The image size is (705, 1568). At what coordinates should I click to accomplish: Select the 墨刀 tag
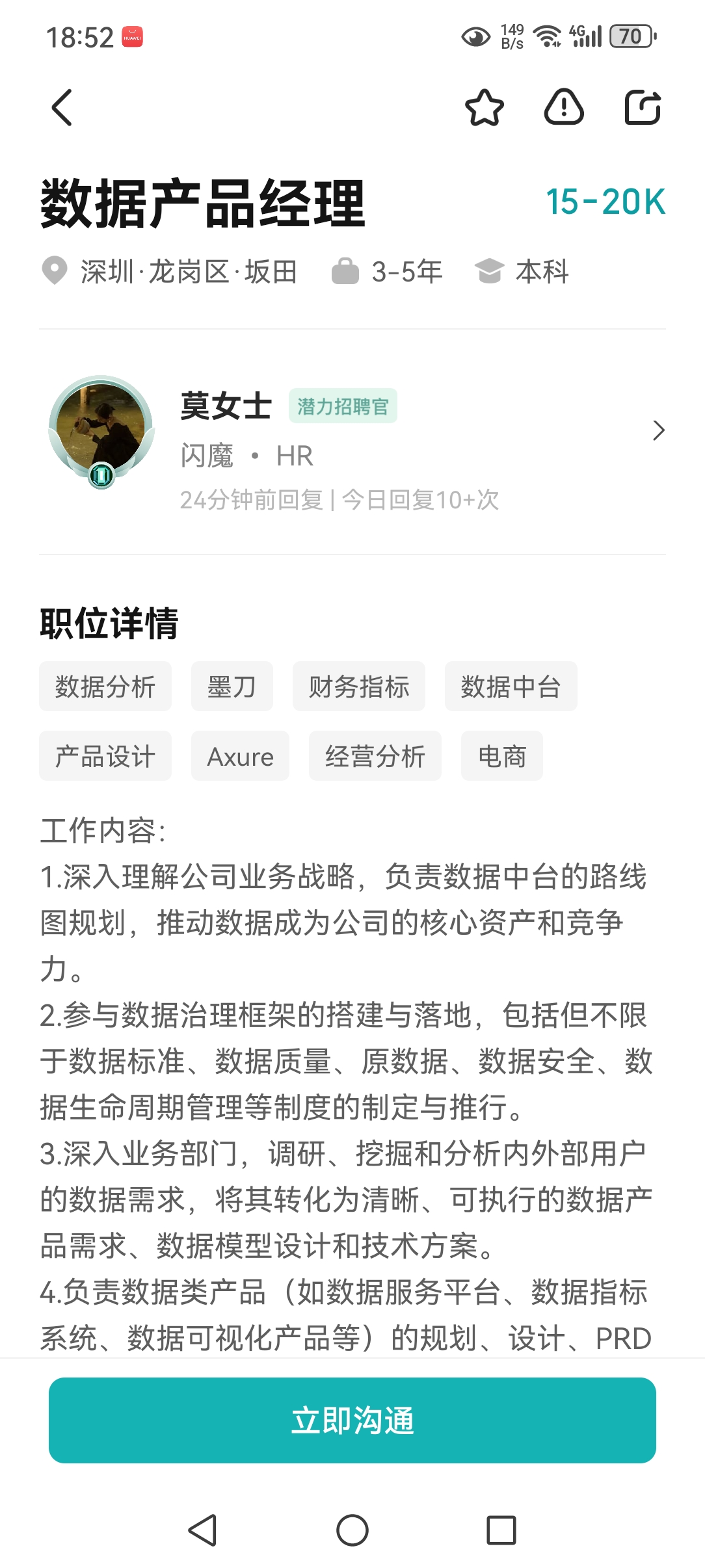[232, 686]
